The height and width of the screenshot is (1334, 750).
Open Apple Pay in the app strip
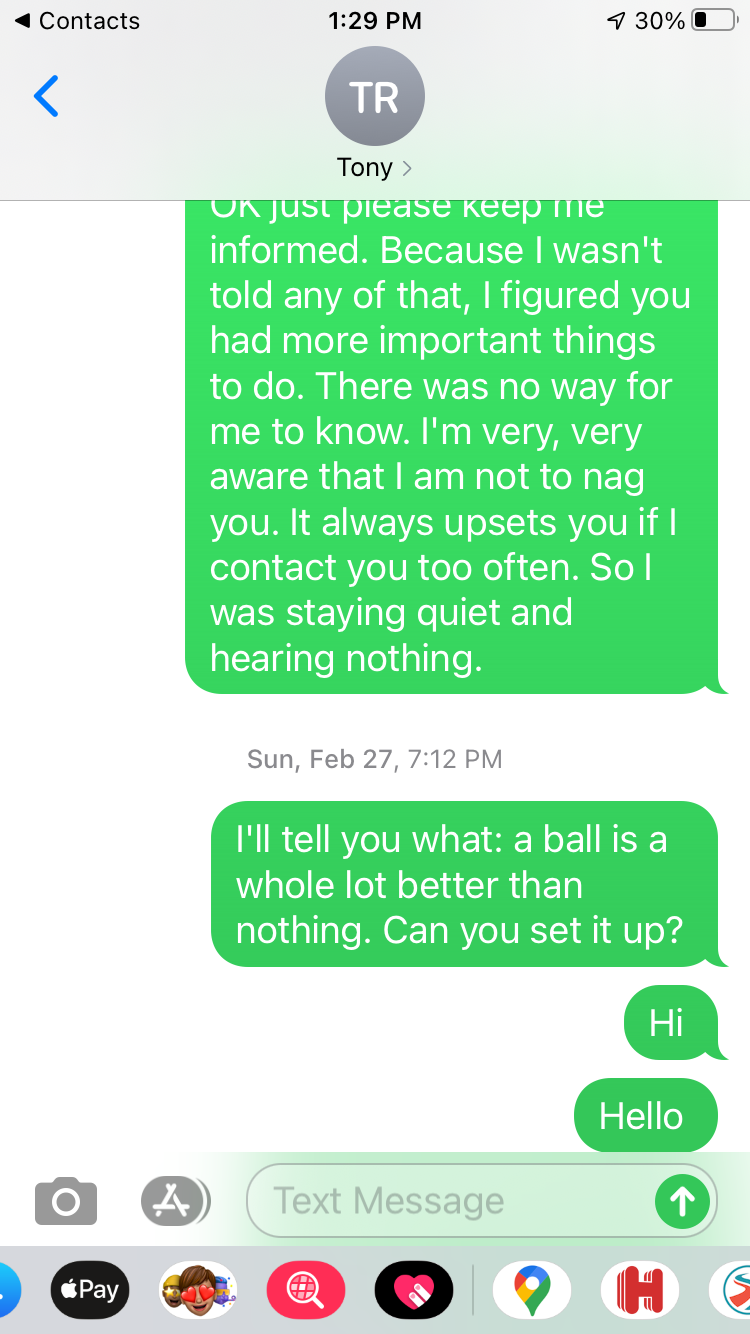pyautogui.click(x=88, y=1289)
